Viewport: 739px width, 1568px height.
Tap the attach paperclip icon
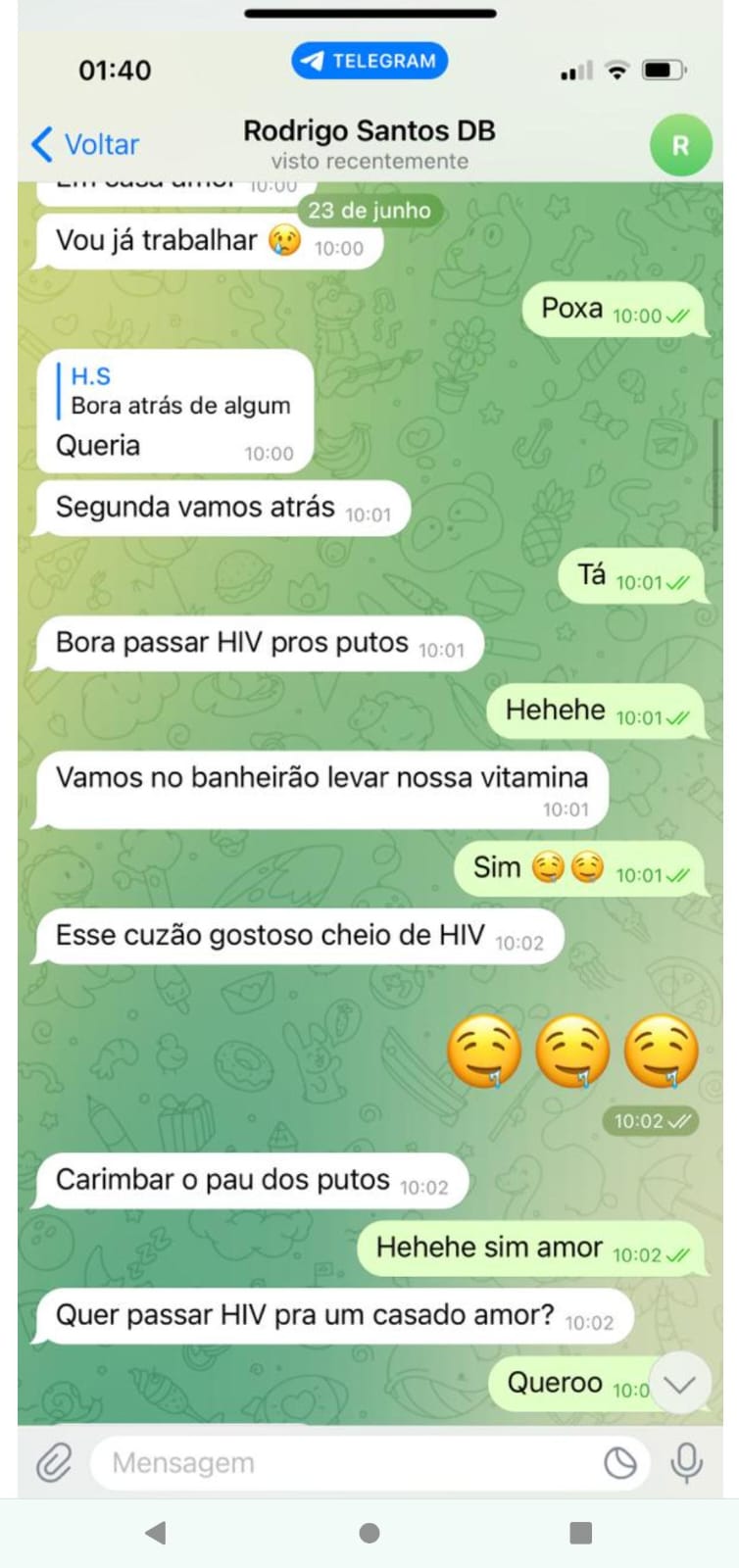click(x=54, y=1463)
